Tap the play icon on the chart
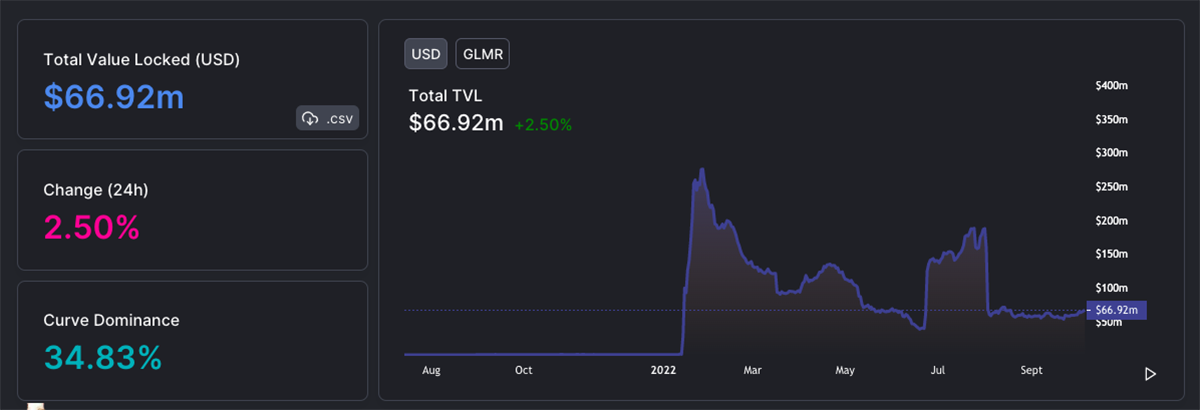 click(x=1150, y=374)
